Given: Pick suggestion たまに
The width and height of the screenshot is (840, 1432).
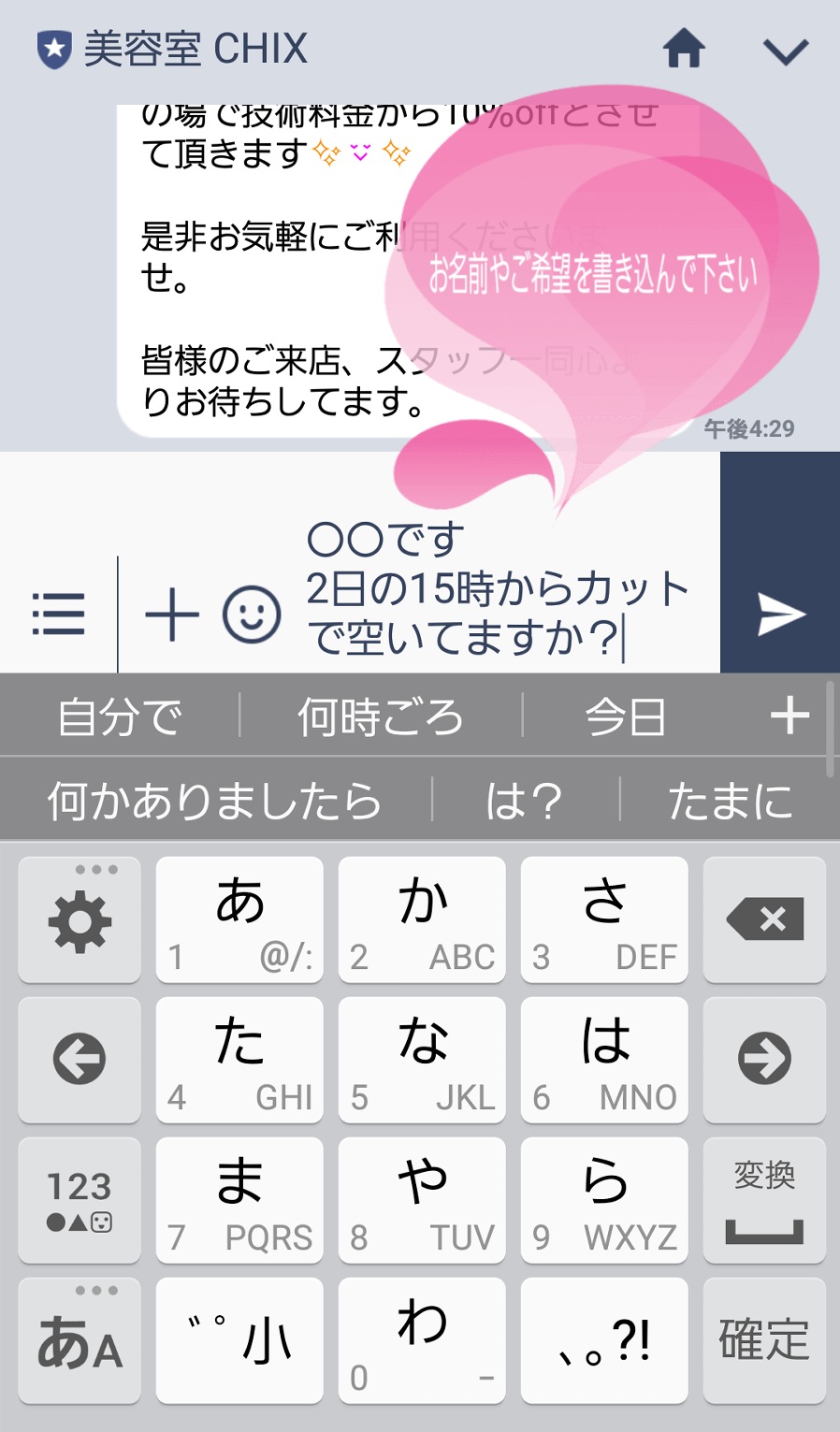Looking at the screenshot, I should [730, 801].
